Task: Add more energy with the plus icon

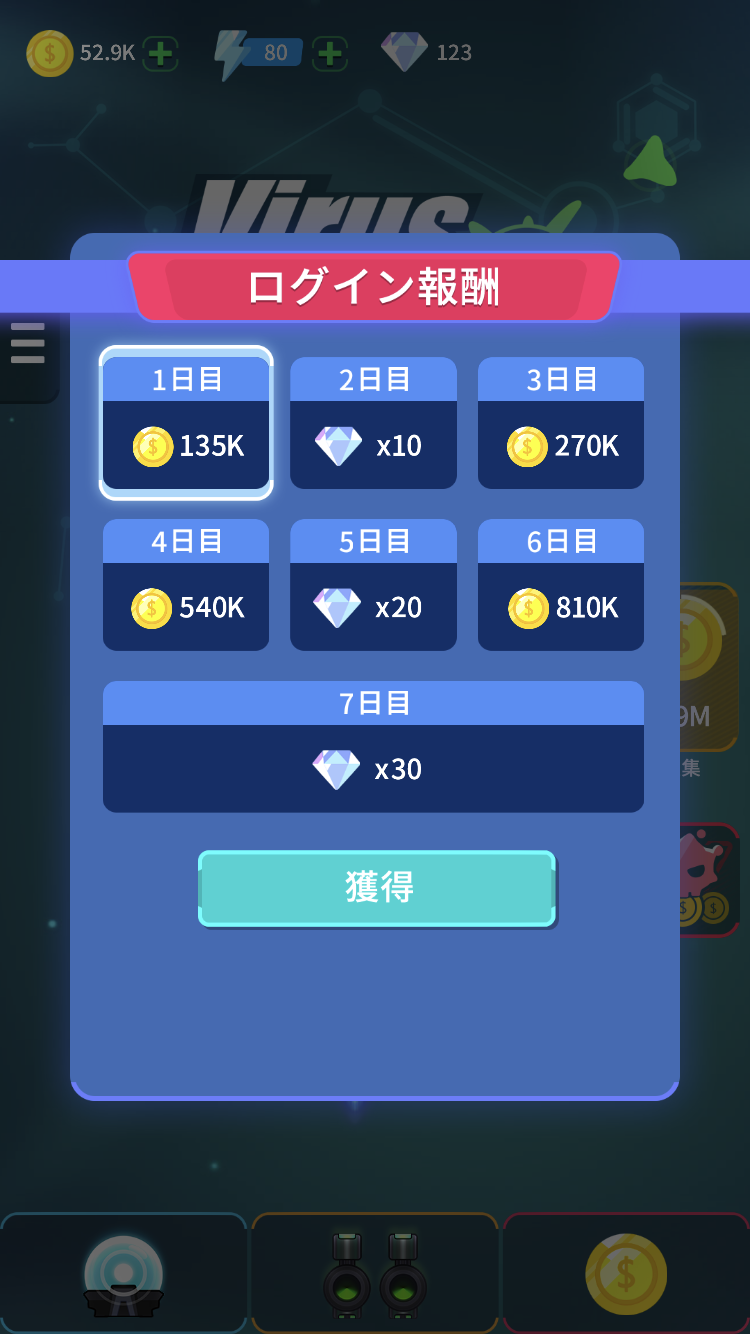Action: (330, 53)
